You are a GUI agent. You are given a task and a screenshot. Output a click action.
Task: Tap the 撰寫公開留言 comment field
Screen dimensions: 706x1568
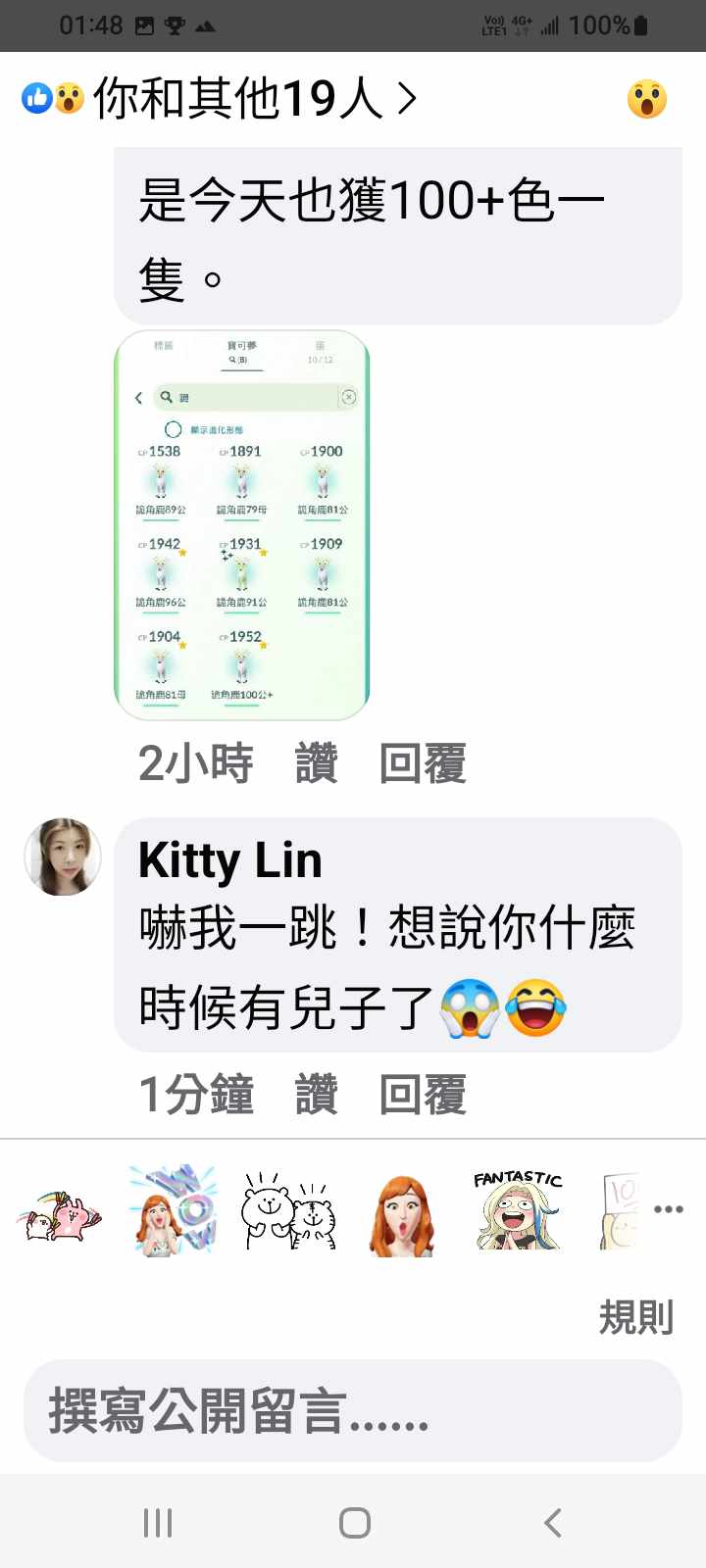coord(353,1411)
